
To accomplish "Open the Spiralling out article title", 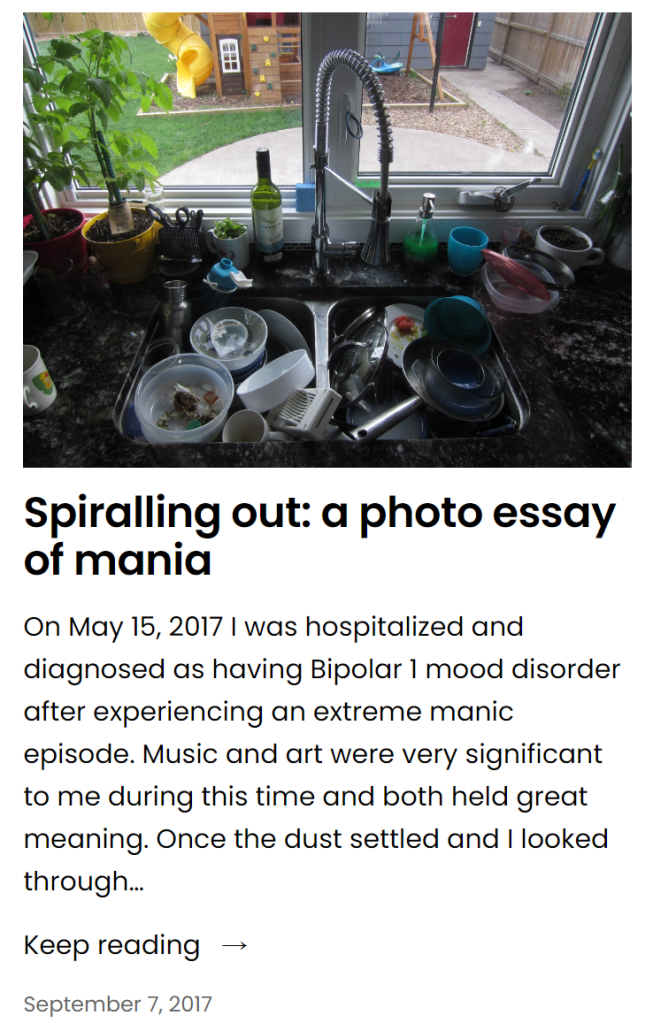I will 320,536.
